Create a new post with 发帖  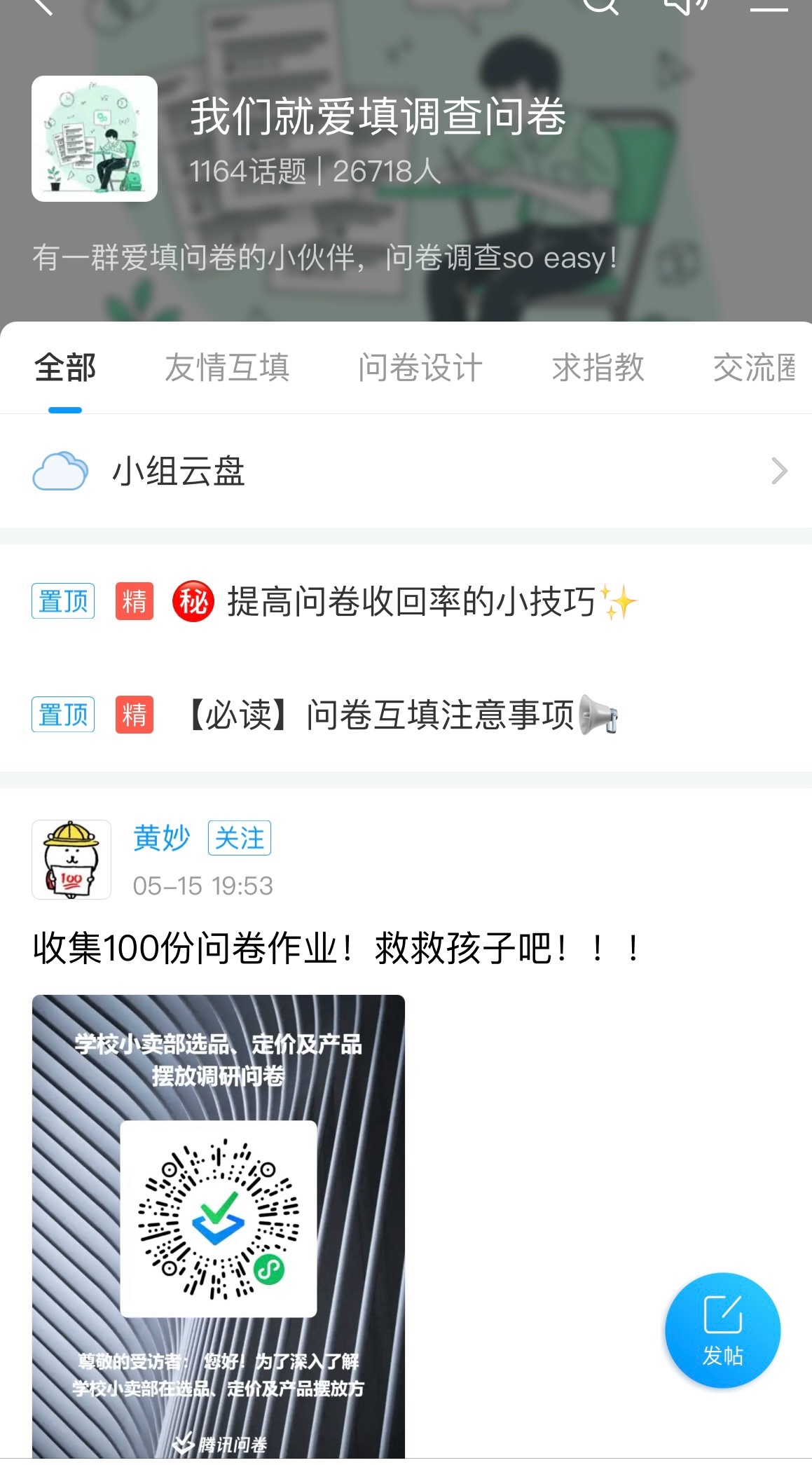pos(722,1330)
